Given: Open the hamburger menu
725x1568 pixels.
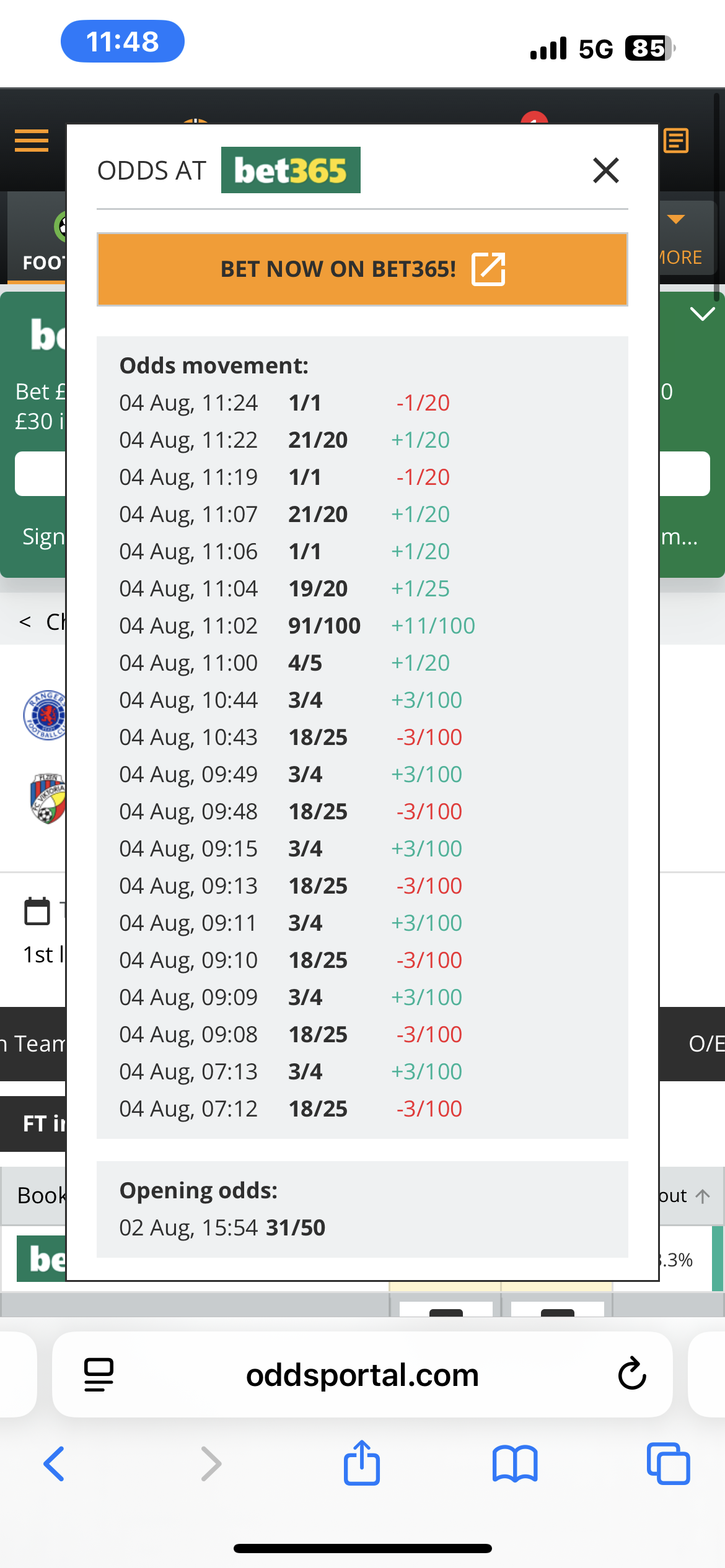Looking at the screenshot, I should coord(32,141).
